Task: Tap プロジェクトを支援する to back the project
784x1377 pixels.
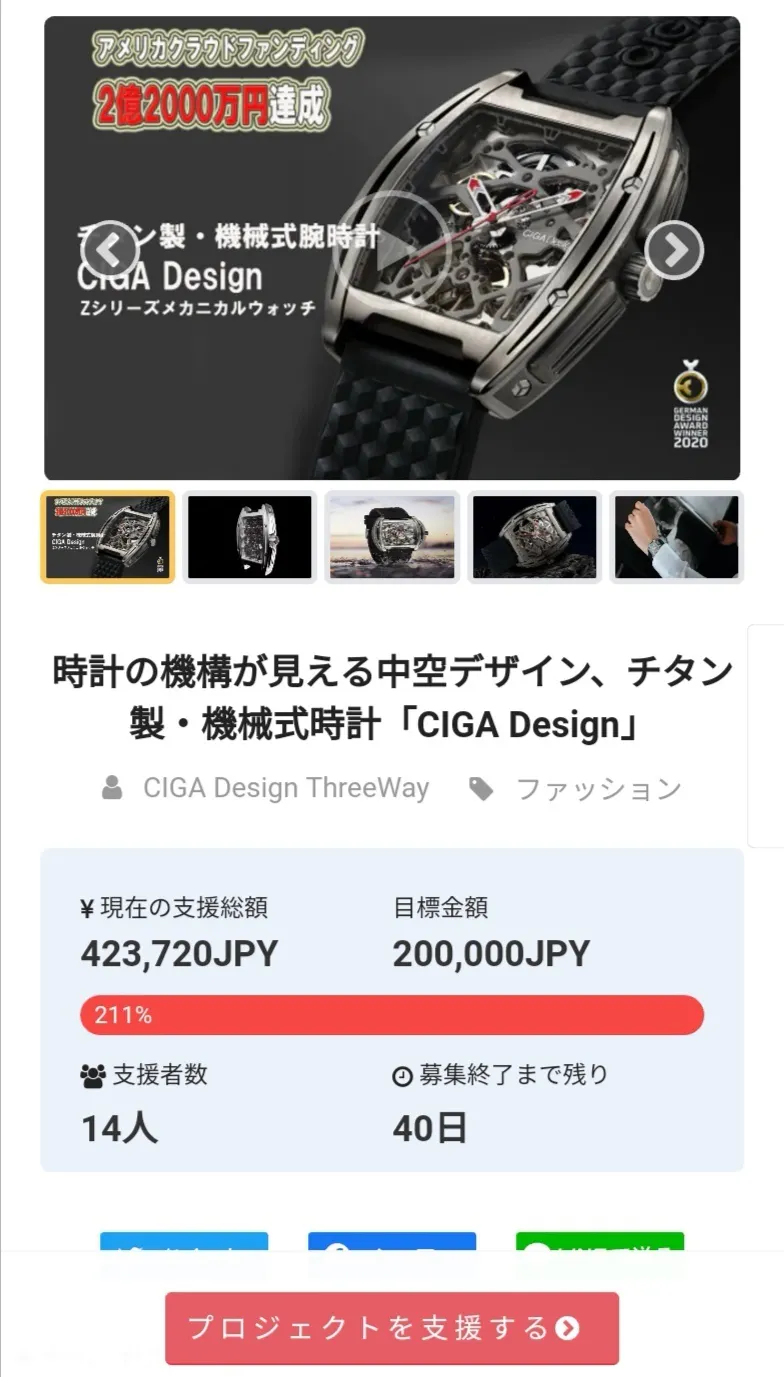Action: pos(392,1327)
